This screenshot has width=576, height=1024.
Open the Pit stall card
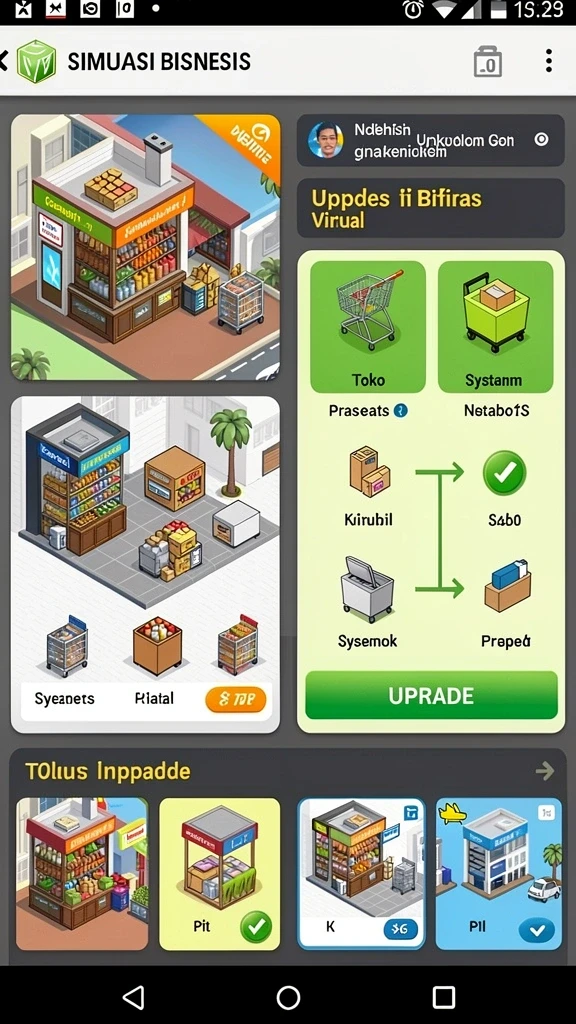pos(219,874)
